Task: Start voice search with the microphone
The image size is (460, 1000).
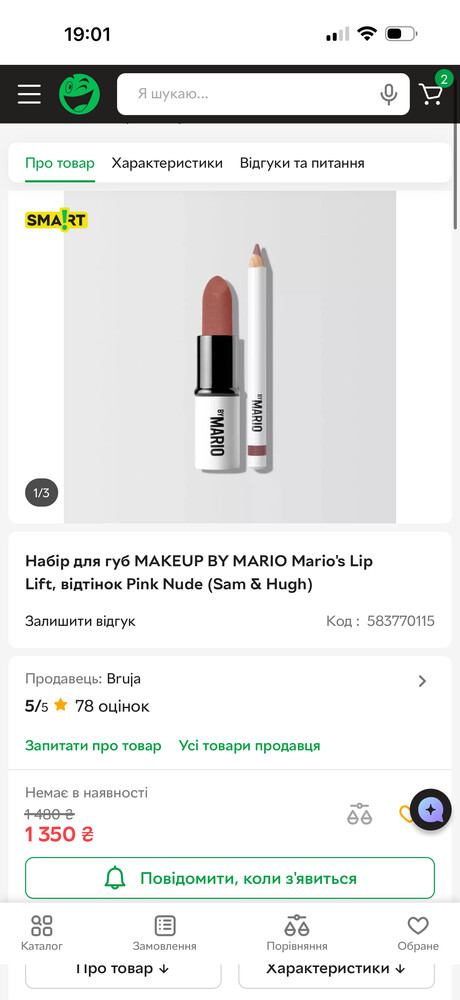Action: coord(389,94)
